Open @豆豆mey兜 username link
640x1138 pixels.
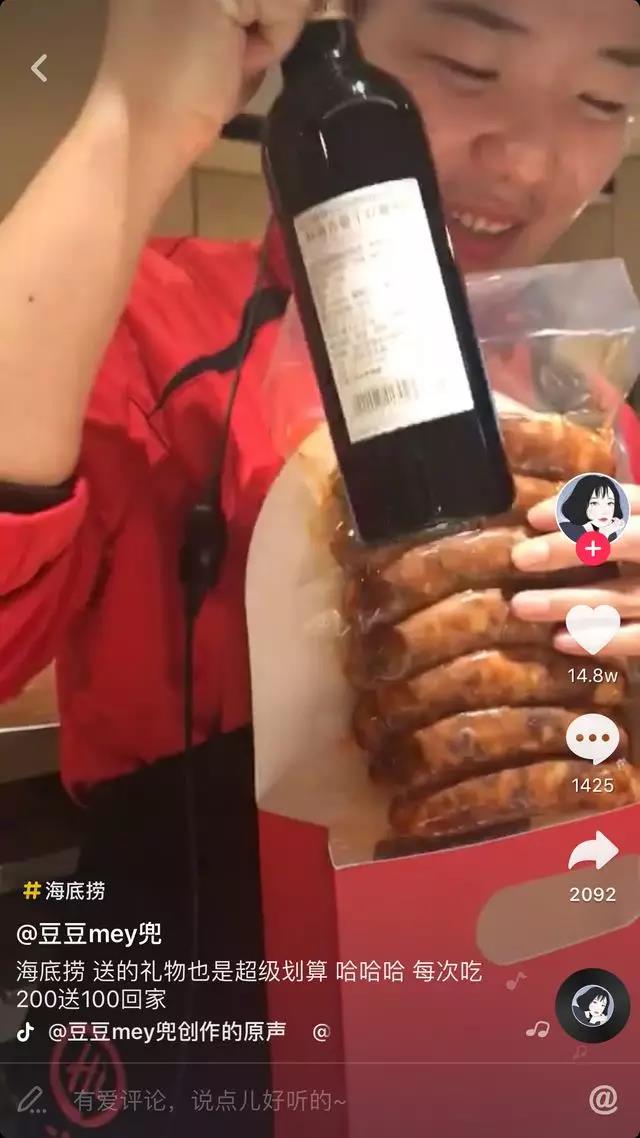(x=89, y=934)
